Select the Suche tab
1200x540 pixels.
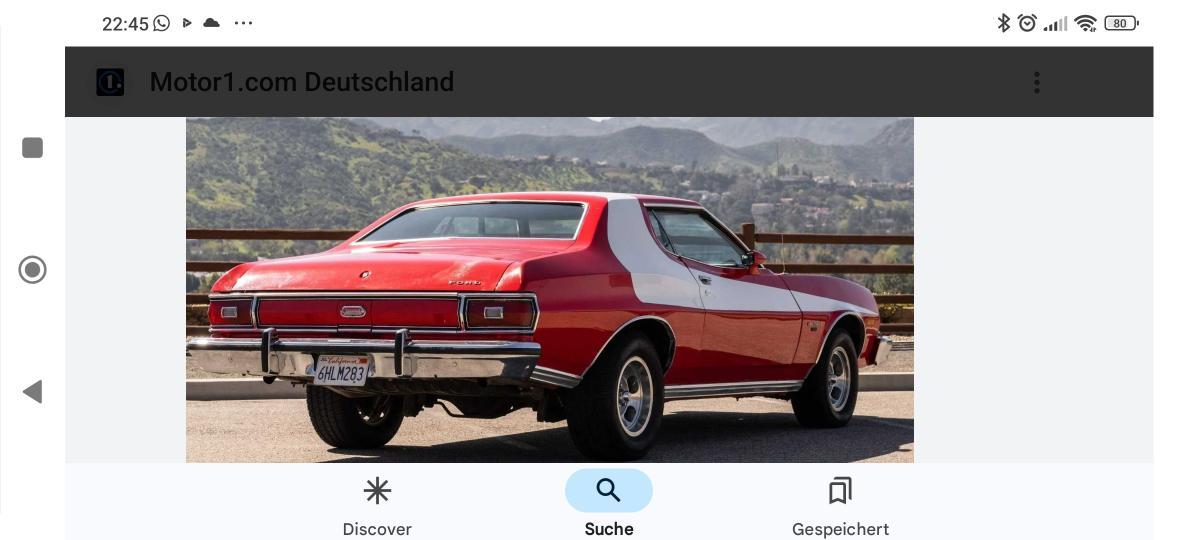(x=608, y=505)
